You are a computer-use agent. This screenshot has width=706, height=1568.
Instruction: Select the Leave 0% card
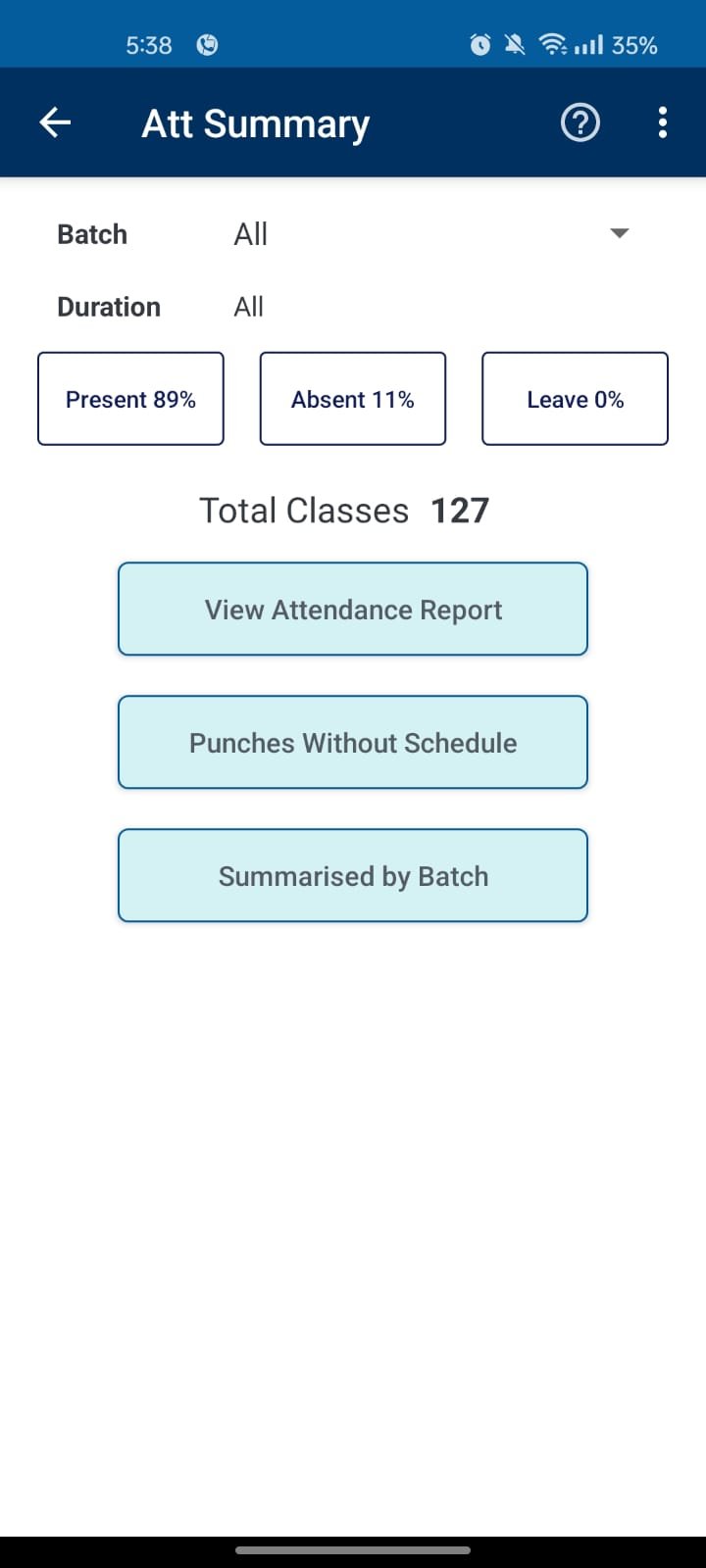(x=574, y=398)
